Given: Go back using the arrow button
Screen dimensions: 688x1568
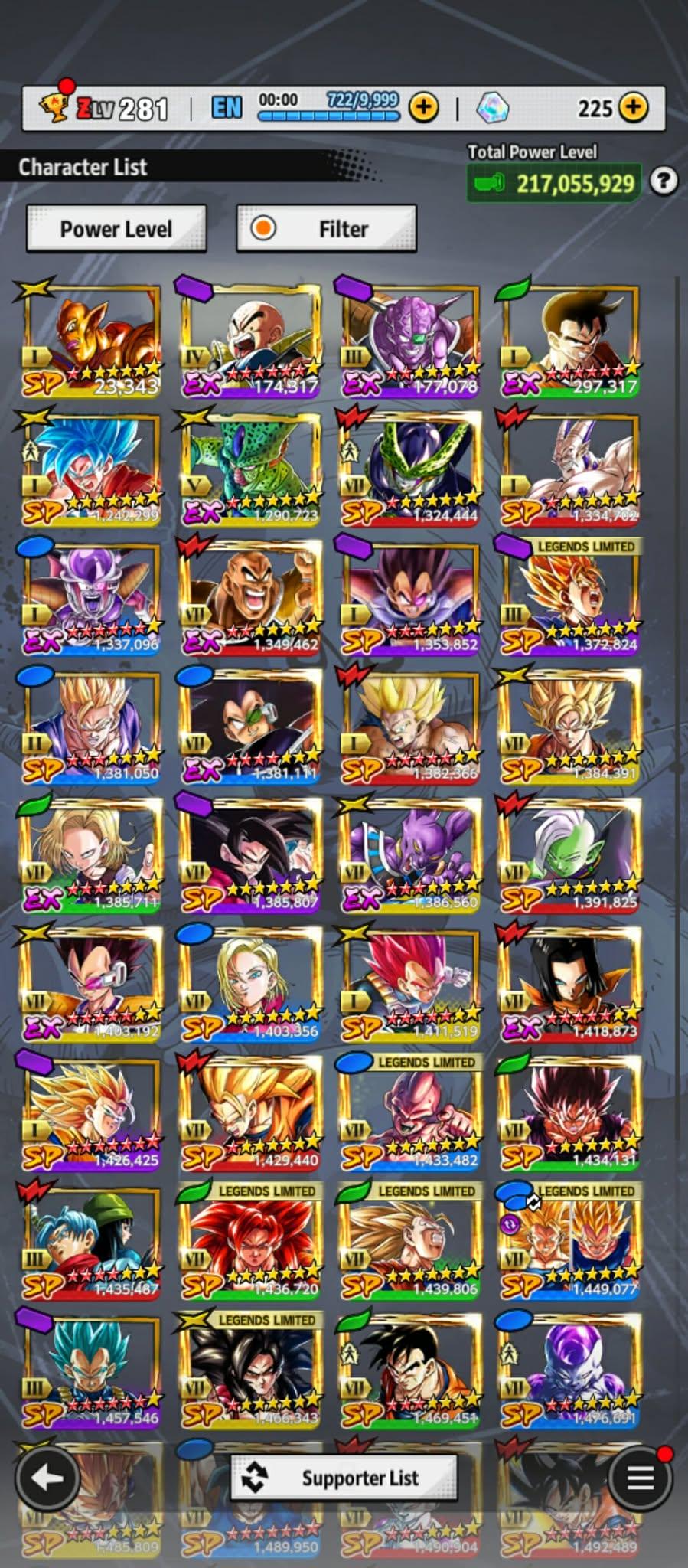Looking at the screenshot, I should click(x=47, y=1478).
